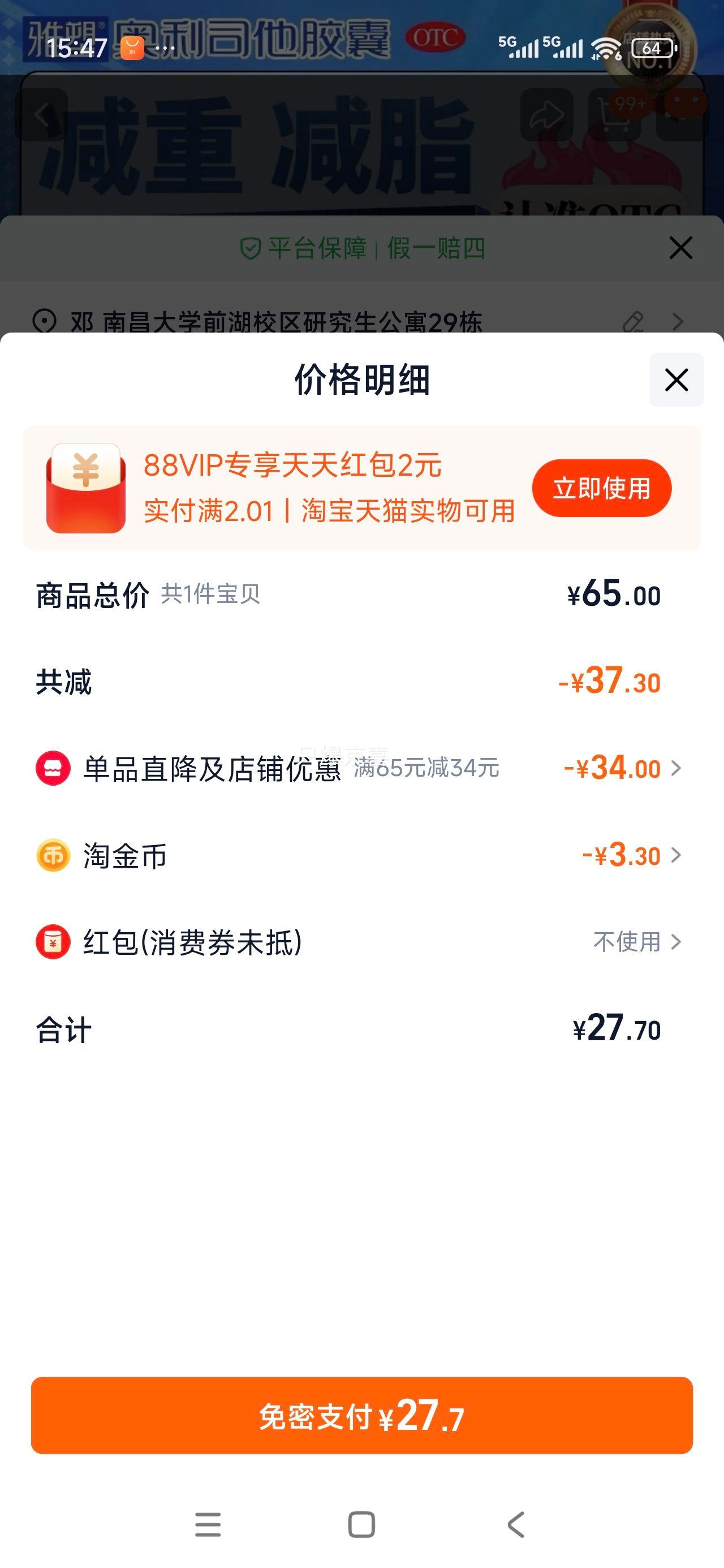Choose a 红包 option instead of 不使用
The width and height of the screenshot is (724, 1568).
636,942
